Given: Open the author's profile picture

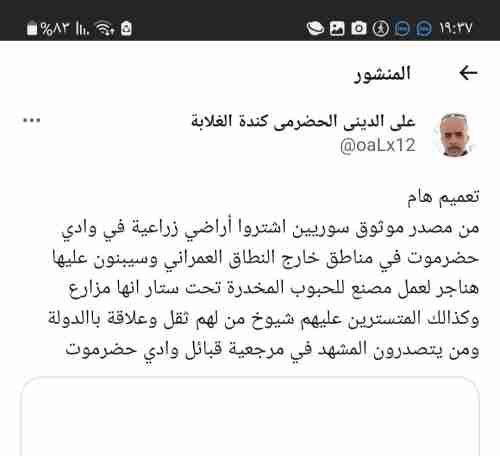Looking at the screenshot, I should [456, 135].
